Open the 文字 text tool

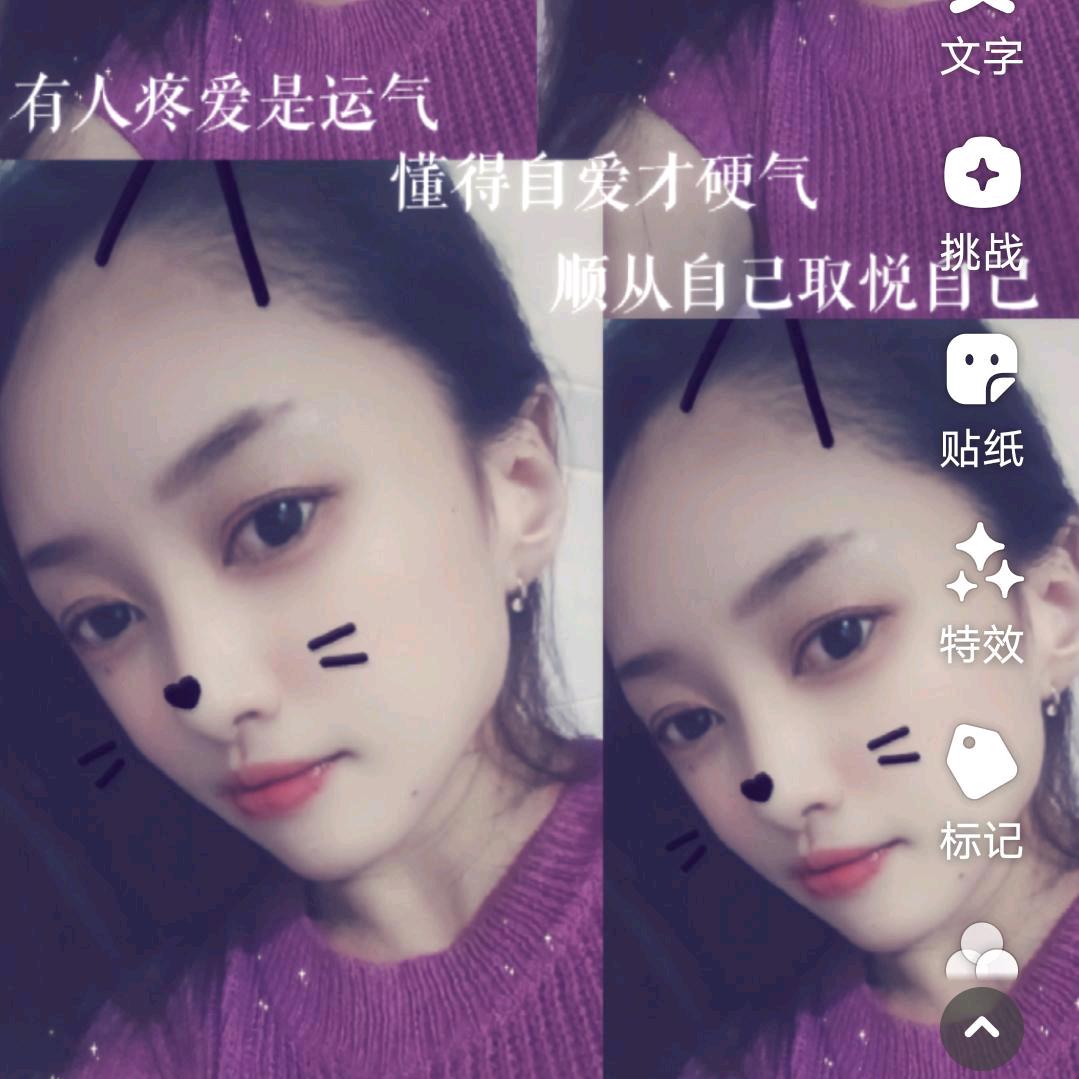[x=981, y=40]
